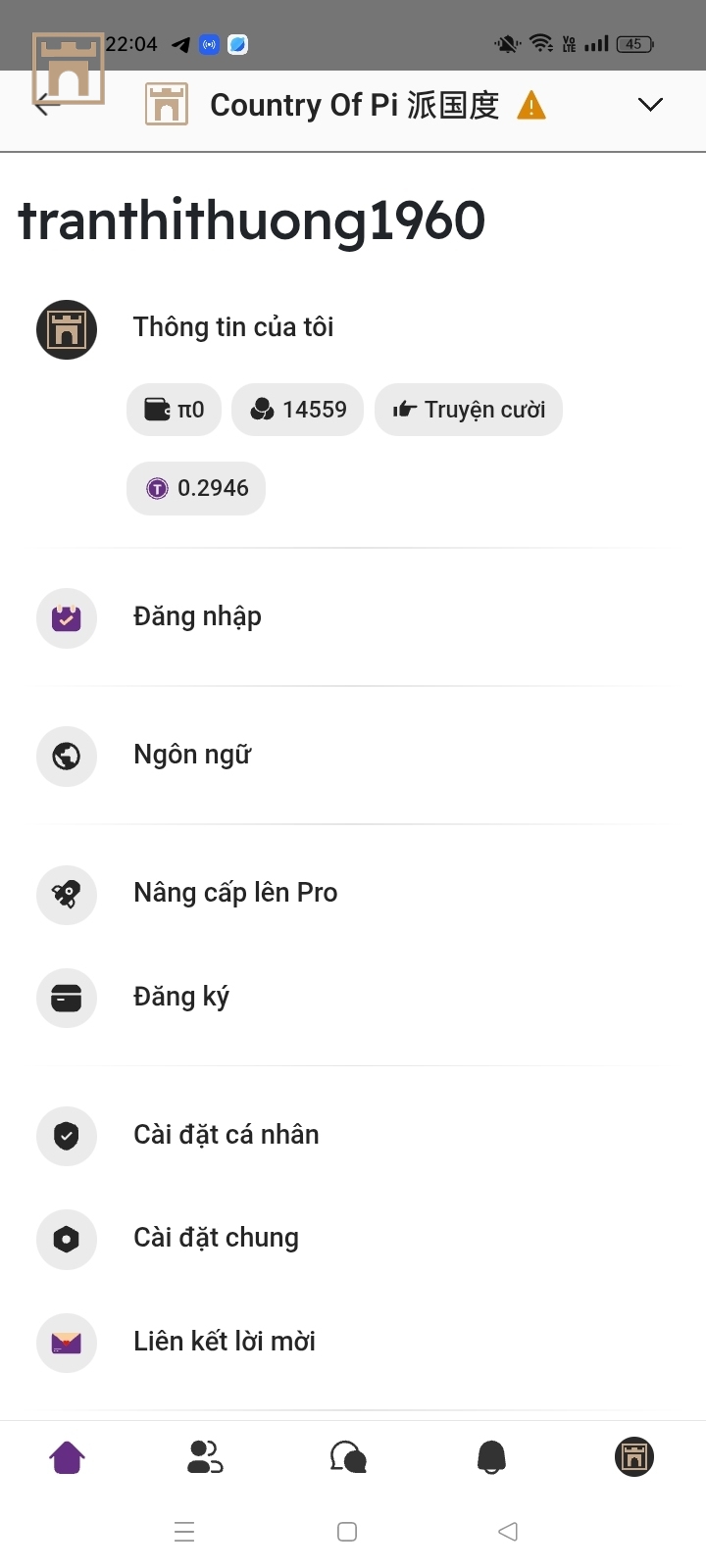Tap the π0 wallet chip
The height and width of the screenshot is (1568, 706).
(x=175, y=410)
